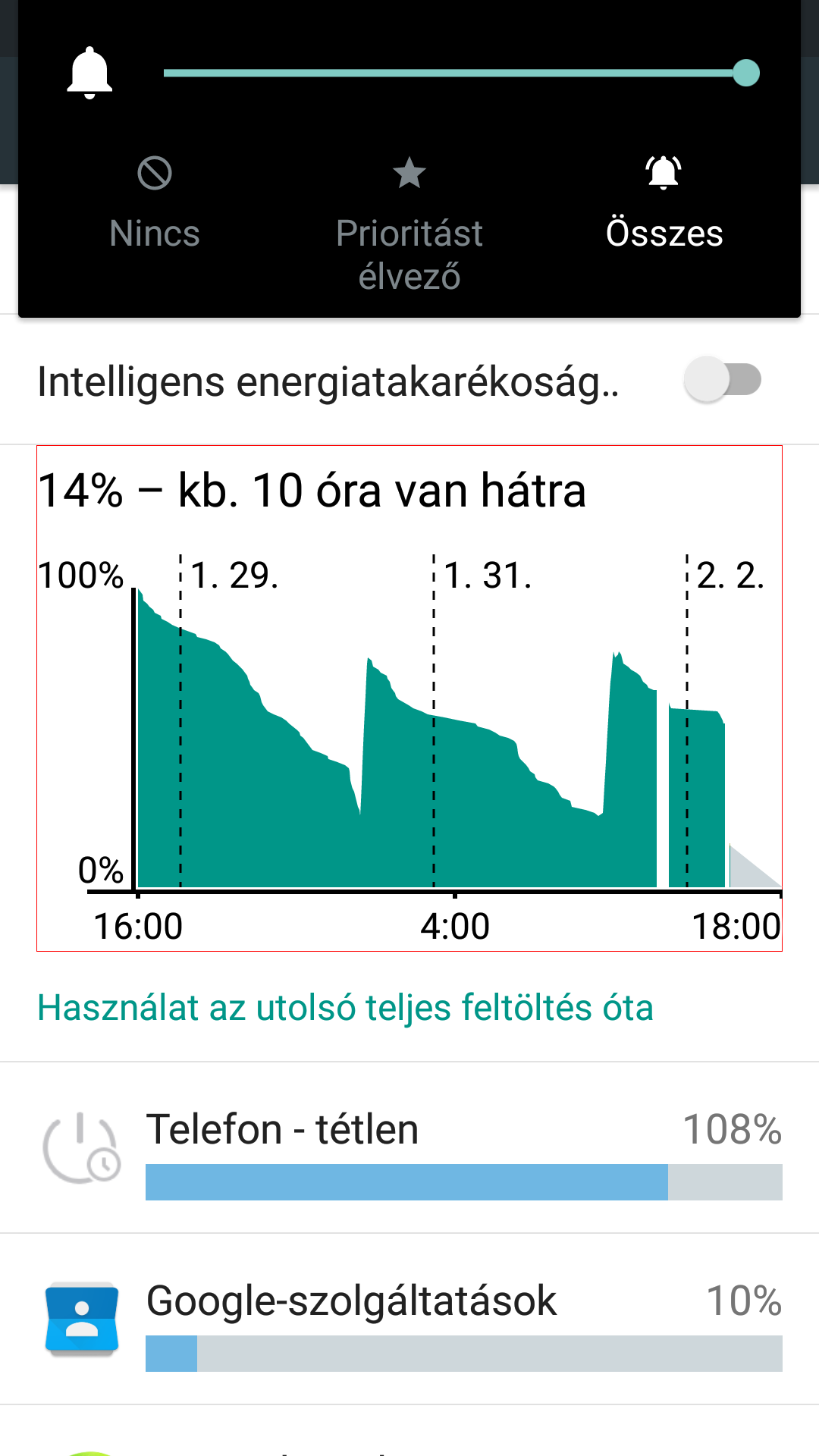Enable Intelligens energiatakarékosság switch

723,380
